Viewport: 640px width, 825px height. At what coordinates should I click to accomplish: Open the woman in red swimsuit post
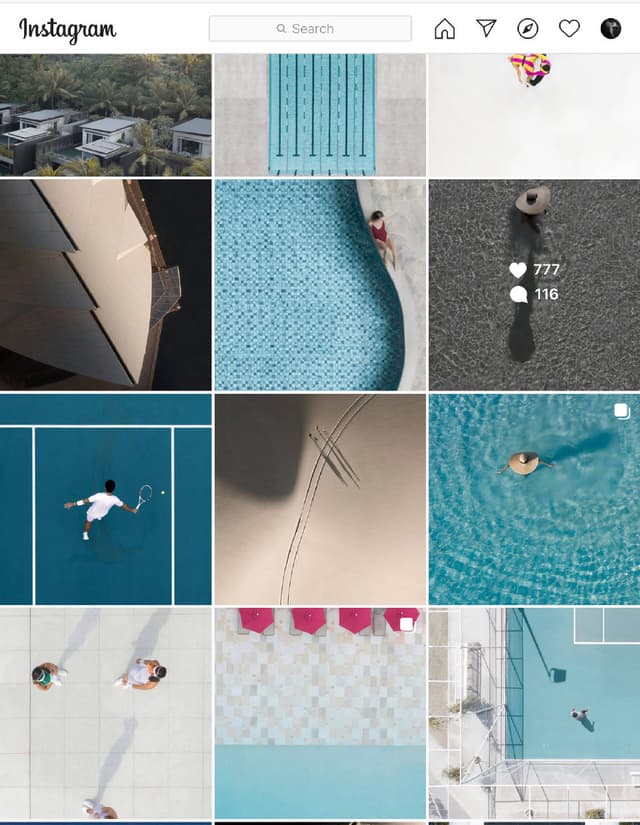coord(320,285)
